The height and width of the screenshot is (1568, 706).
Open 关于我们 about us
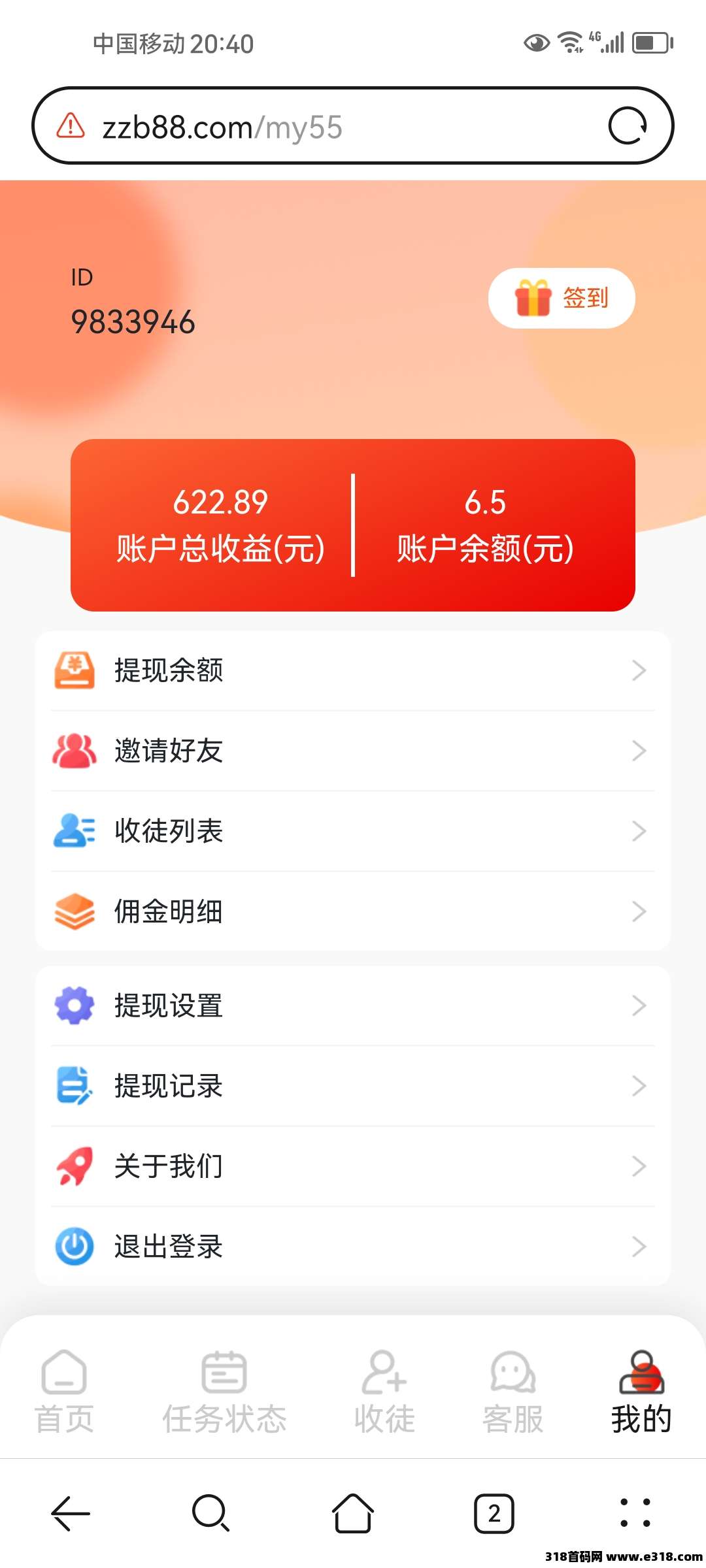coord(353,1166)
